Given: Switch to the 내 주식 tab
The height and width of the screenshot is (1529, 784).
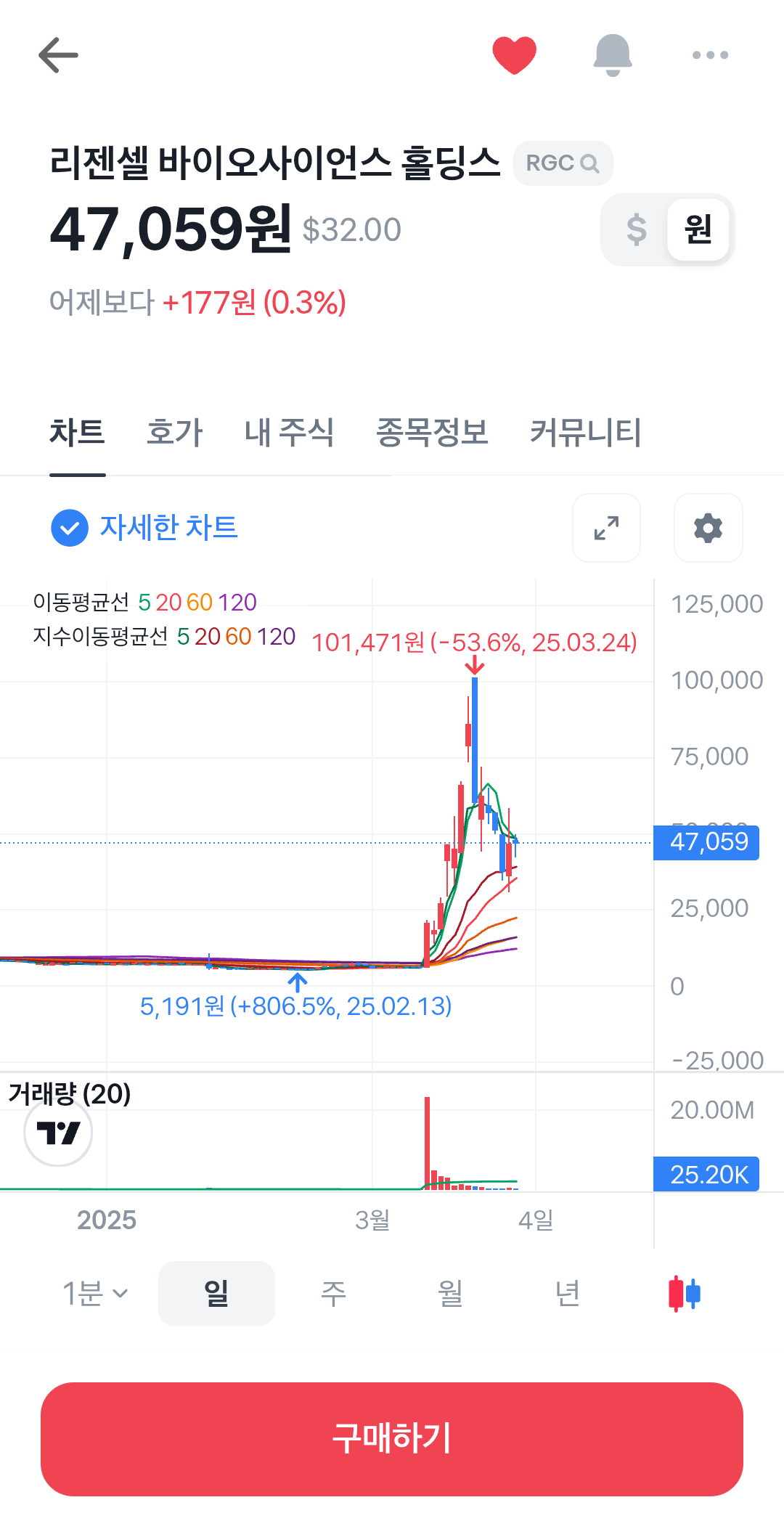Looking at the screenshot, I should pyautogui.click(x=289, y=433).
